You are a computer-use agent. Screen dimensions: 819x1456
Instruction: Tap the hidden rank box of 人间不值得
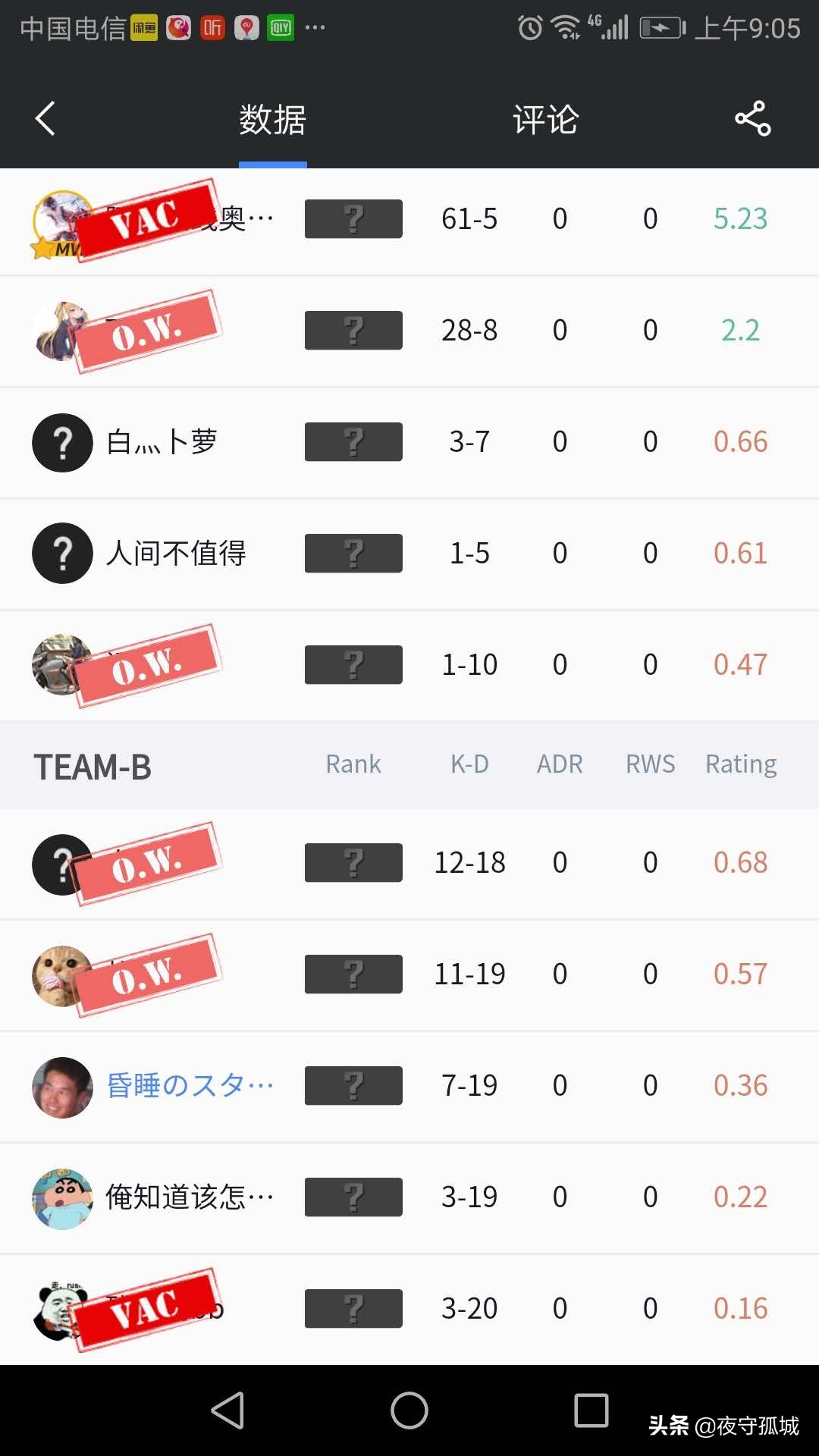[x=353, y=553]
